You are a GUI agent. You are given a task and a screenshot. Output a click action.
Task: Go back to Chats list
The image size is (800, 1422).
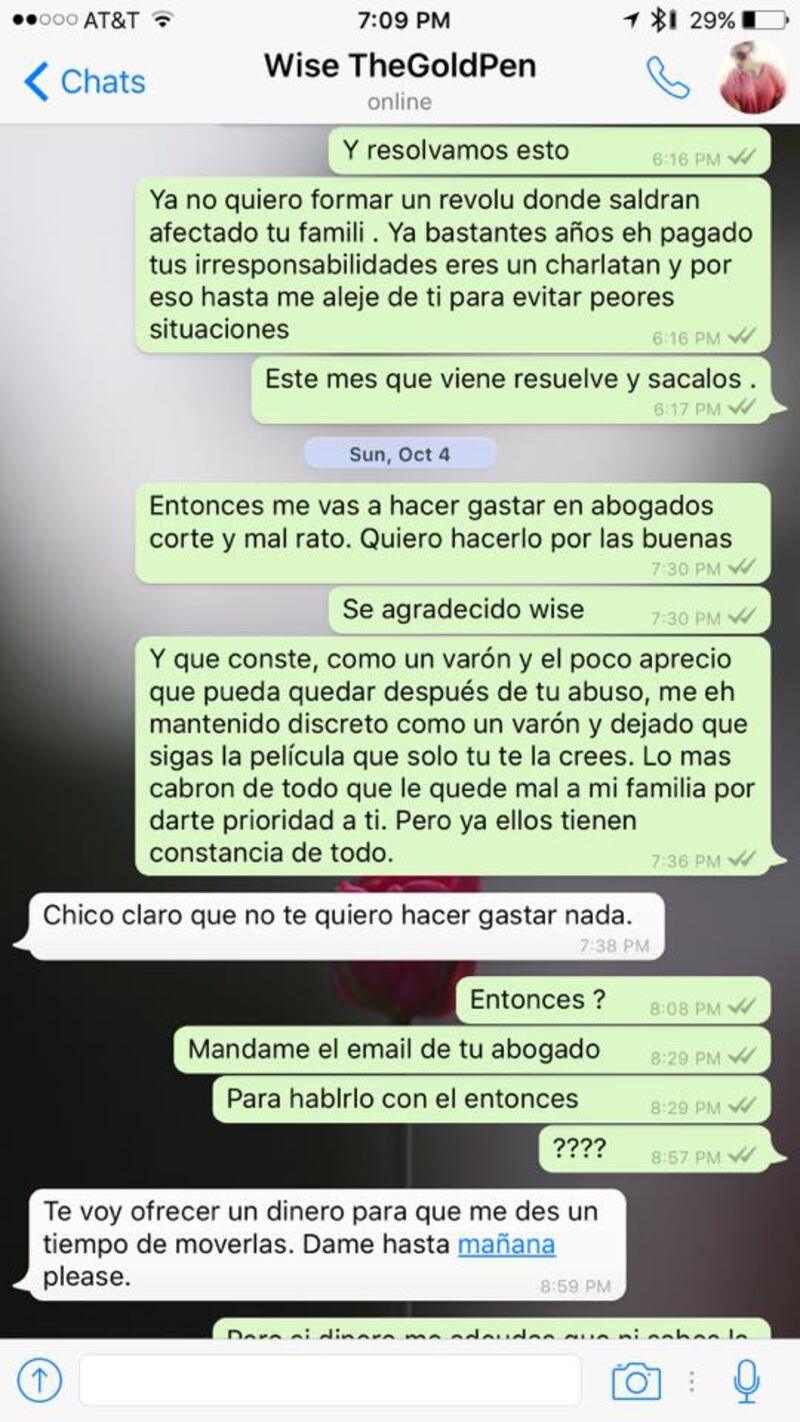(84, 82)
